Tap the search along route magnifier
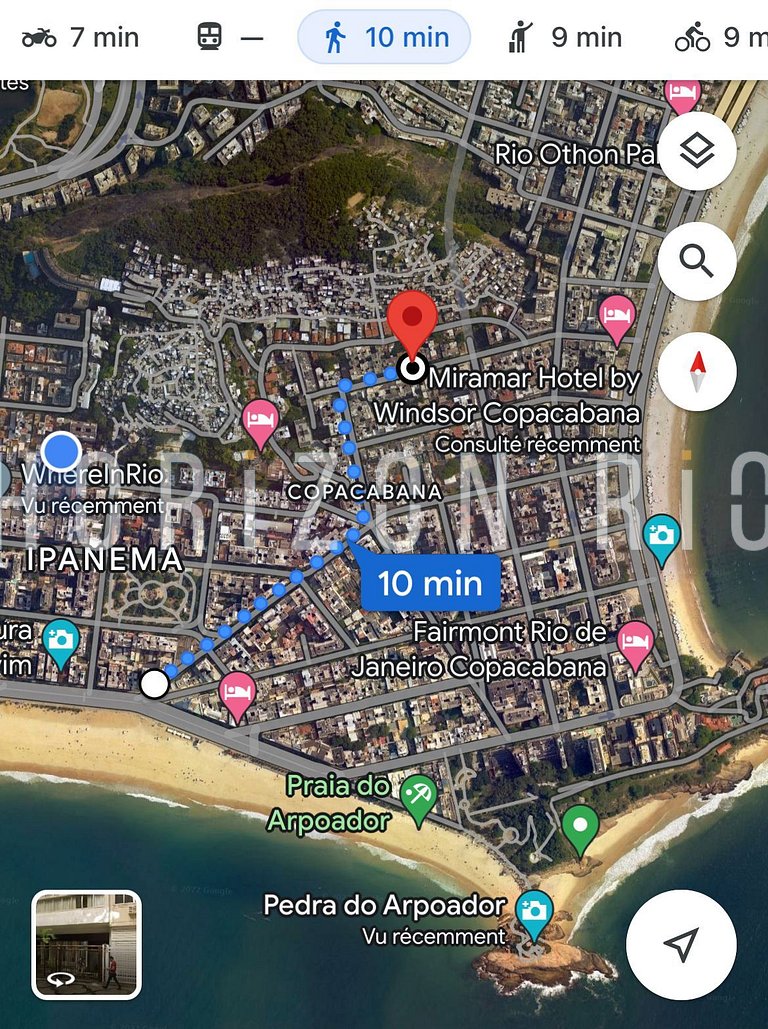Viewport: 768px width, 1029px height. point(697,261)
